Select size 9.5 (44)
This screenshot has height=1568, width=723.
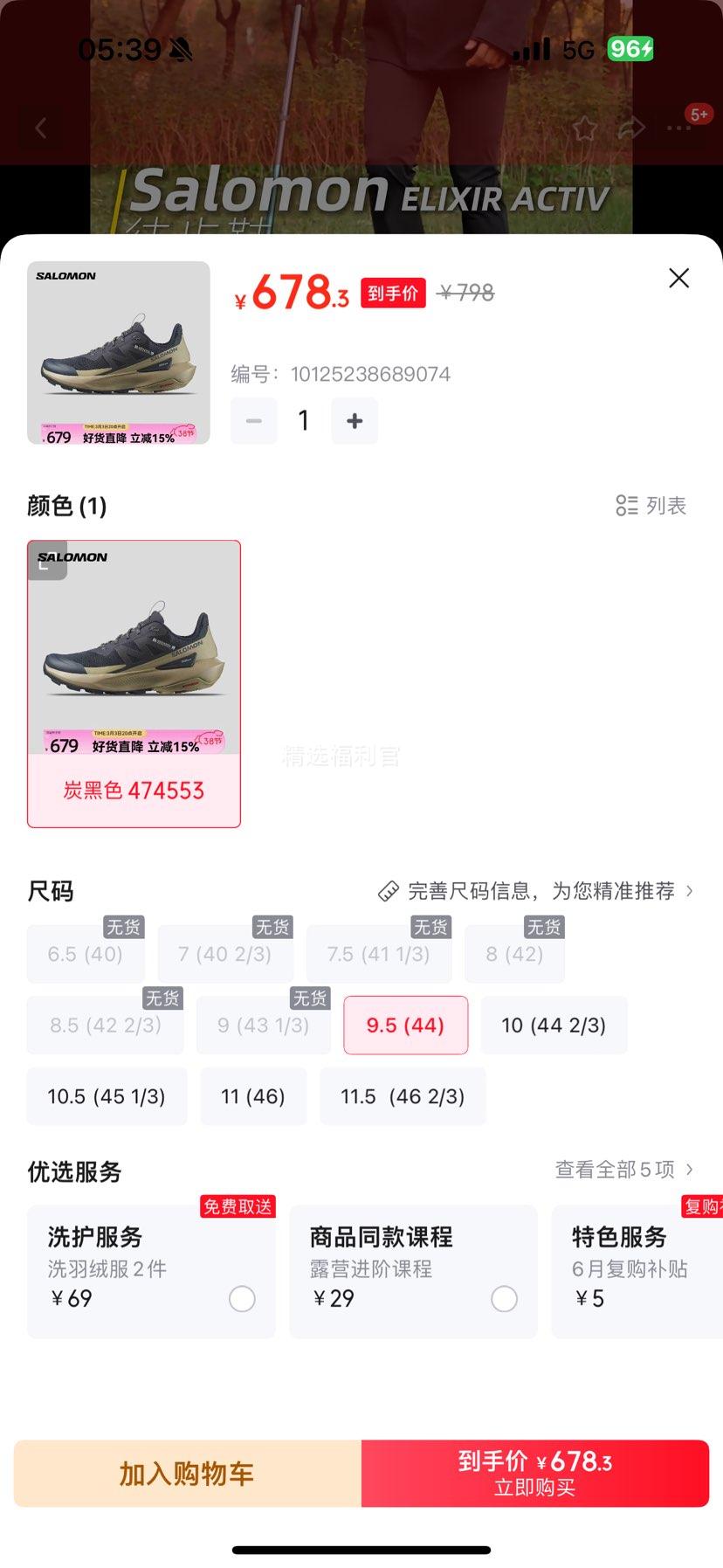click(405, 1025)
